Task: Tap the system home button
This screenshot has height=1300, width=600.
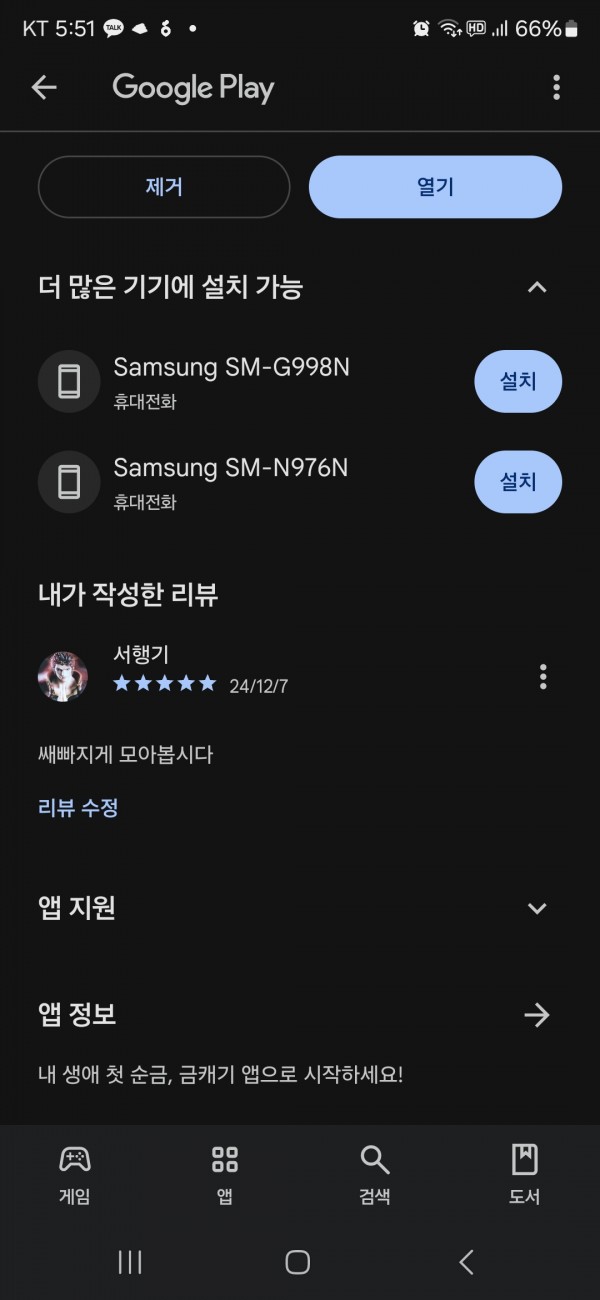Action: (x=297, y=1262)
